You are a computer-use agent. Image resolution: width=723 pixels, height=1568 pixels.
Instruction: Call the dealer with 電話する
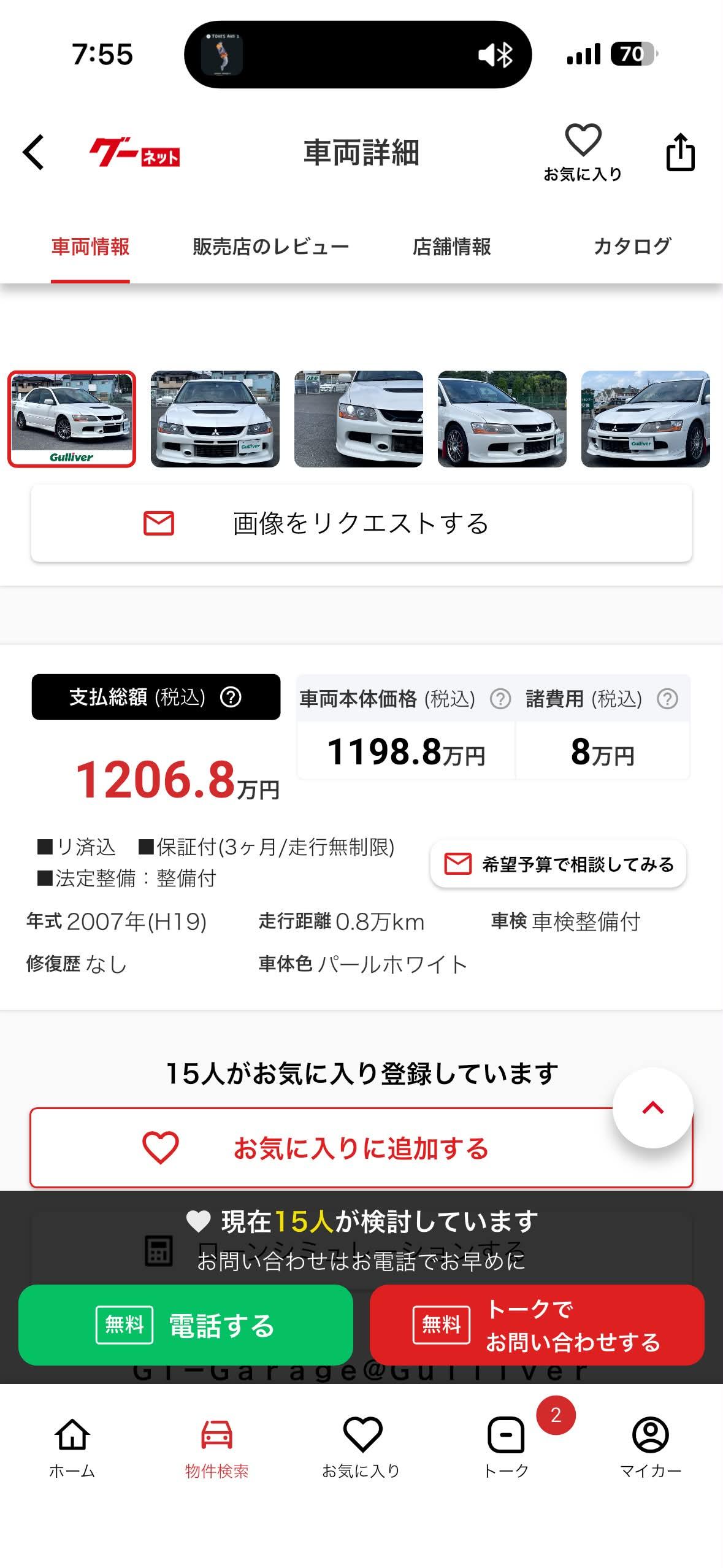(x=186, y=1325)
